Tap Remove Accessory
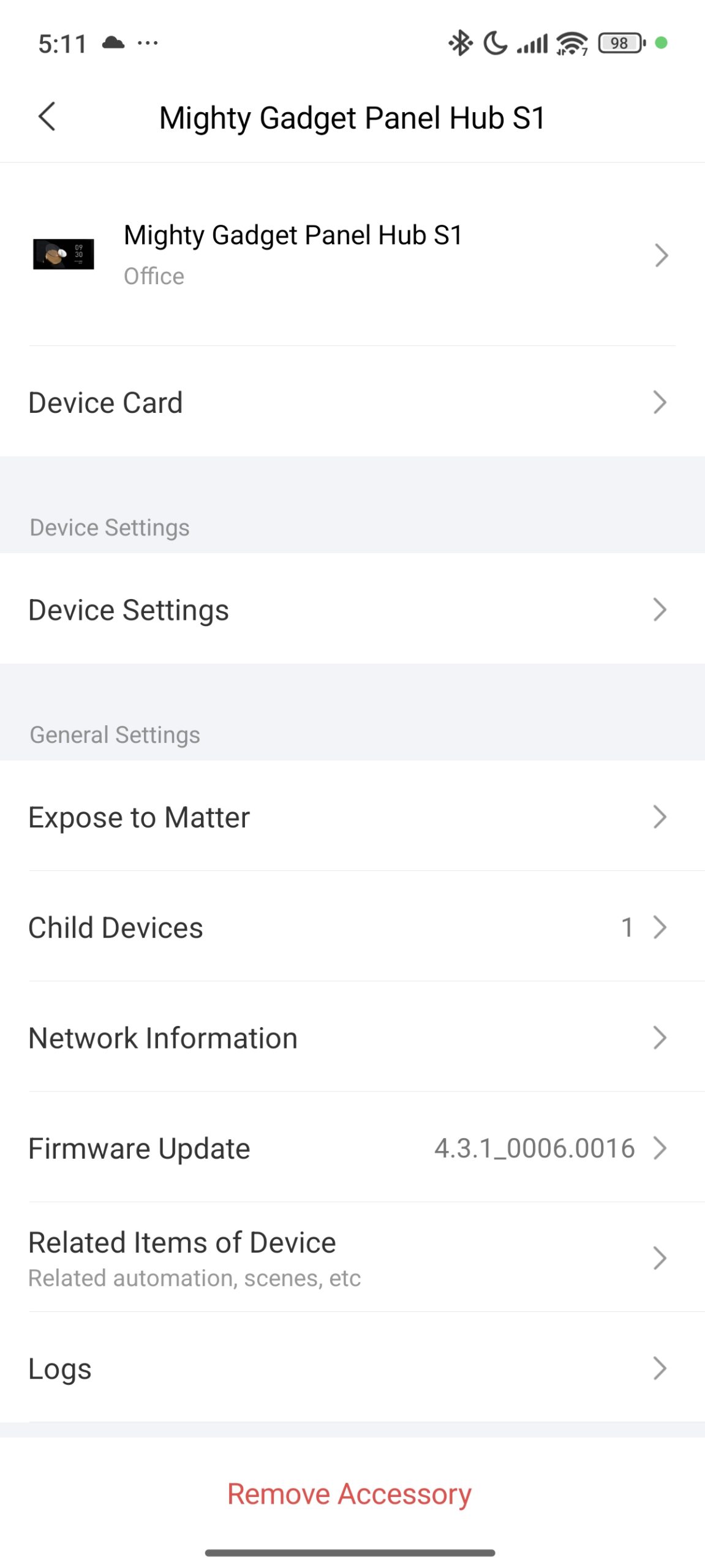 tap(349, 1493)
